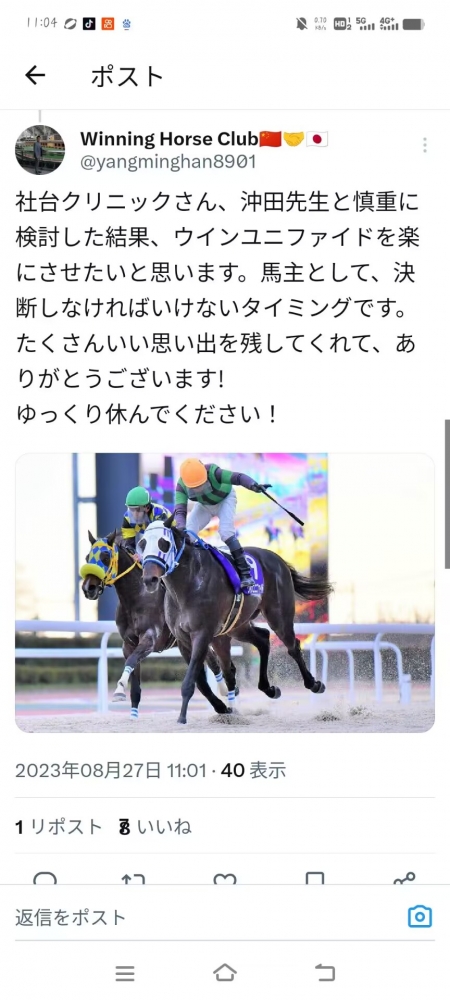Open recent apps from navigation bar
This screenshot has height=1000, width=450.
[x=125, y=973]
